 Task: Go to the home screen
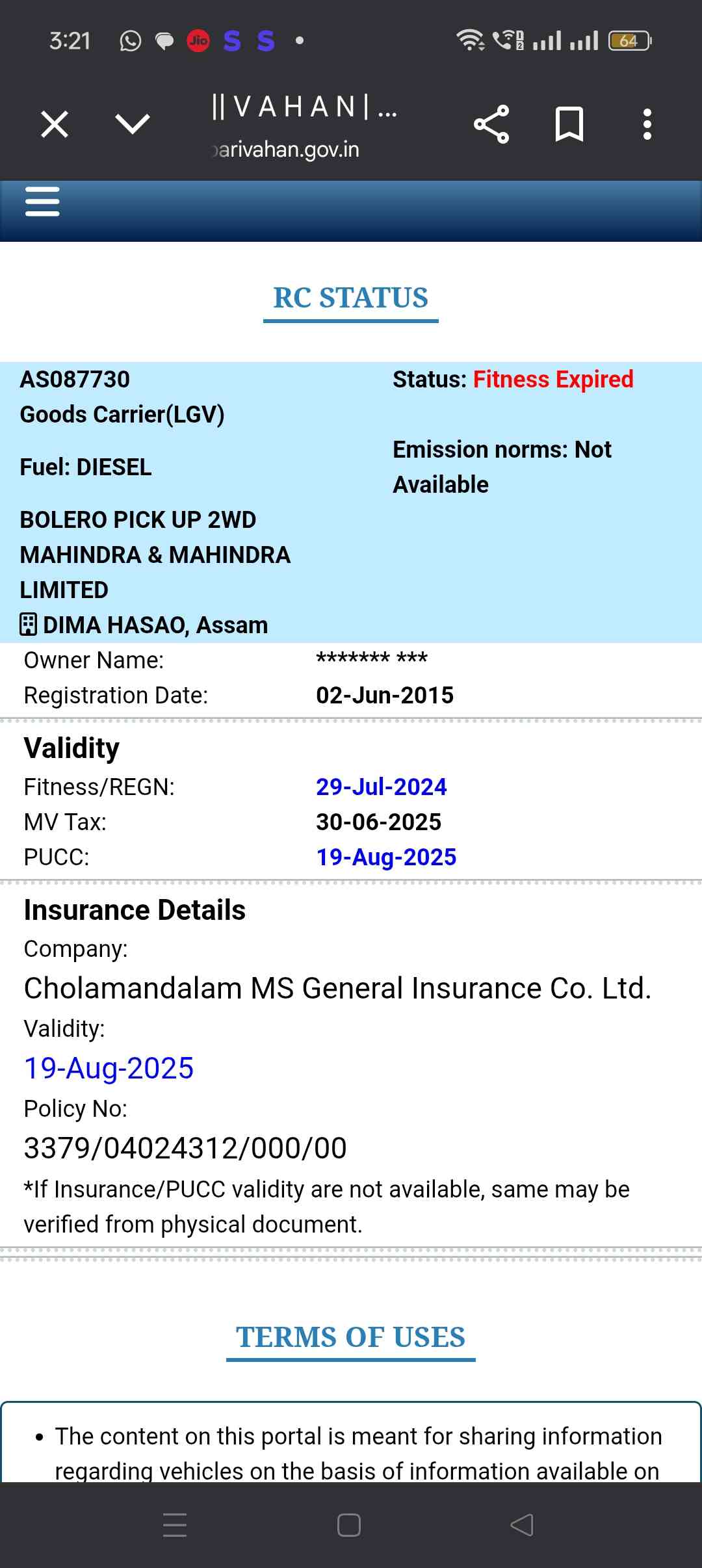pos(349,1525)
